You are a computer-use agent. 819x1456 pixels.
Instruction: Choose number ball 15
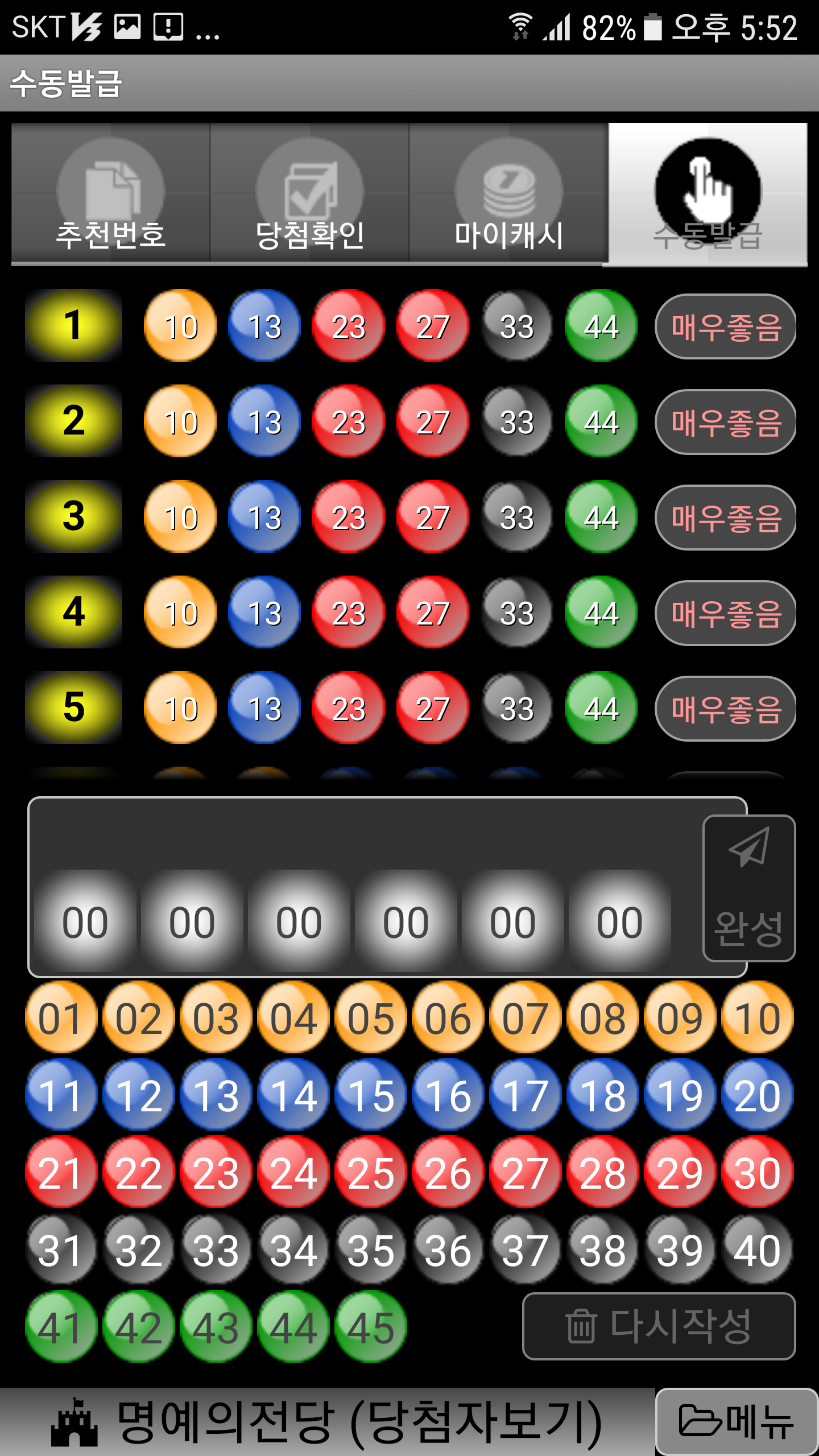click(x=370, y=1095)
